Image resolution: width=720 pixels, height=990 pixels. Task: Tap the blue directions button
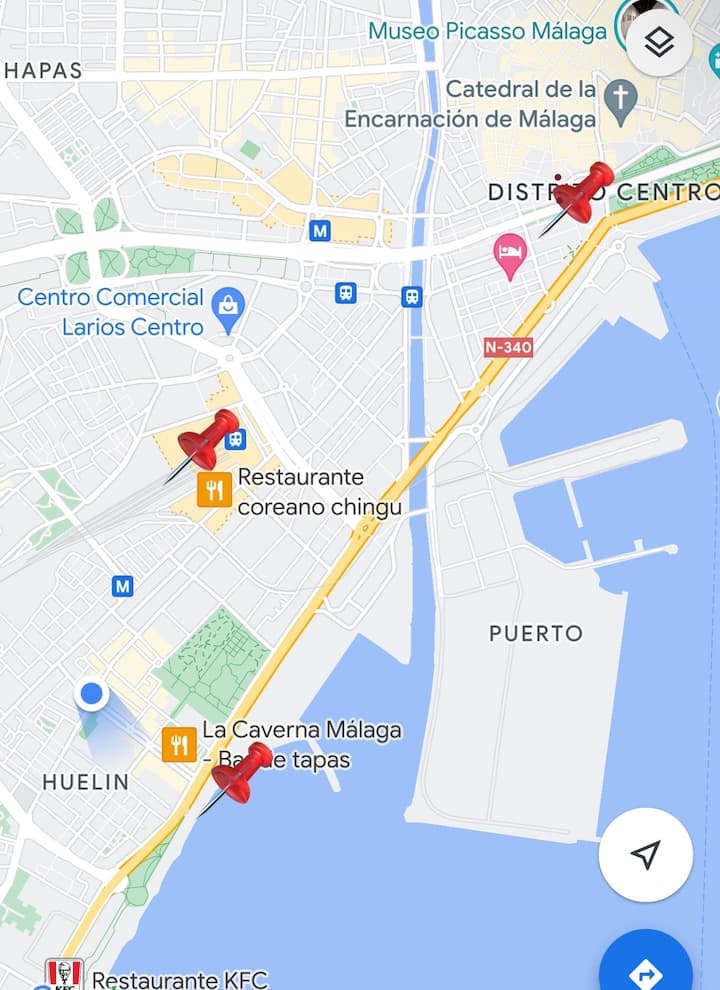[646, 970]
